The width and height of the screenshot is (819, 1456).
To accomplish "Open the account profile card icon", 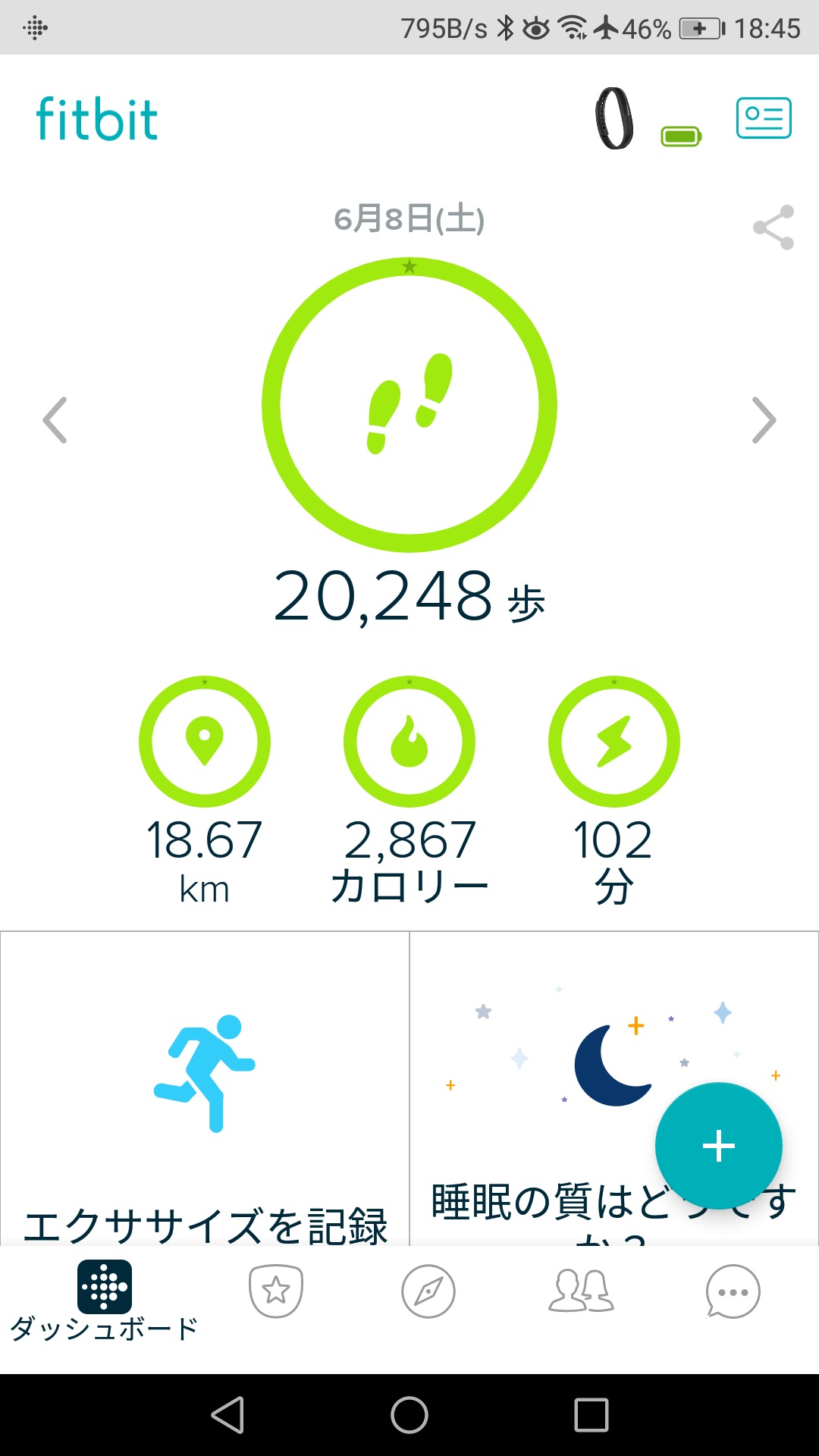I will point(764,118).
